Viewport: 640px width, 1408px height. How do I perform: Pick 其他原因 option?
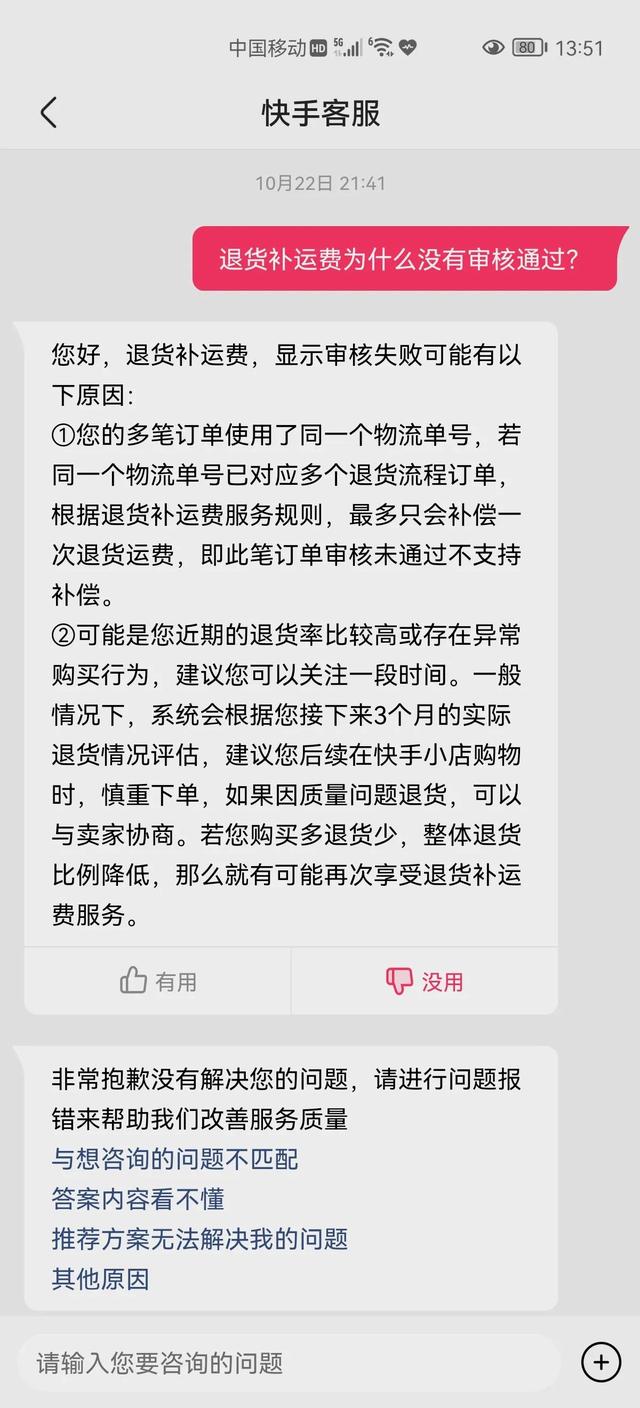(100, 1279)
